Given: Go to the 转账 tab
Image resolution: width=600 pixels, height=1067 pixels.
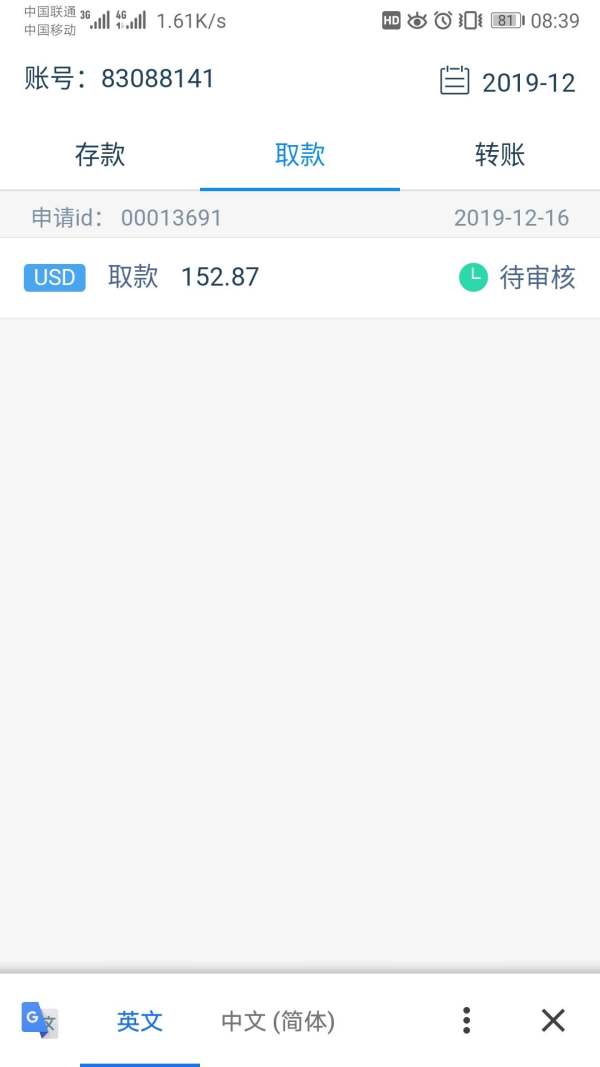Looking at the screenshot, I should click(x=500, y=155).
